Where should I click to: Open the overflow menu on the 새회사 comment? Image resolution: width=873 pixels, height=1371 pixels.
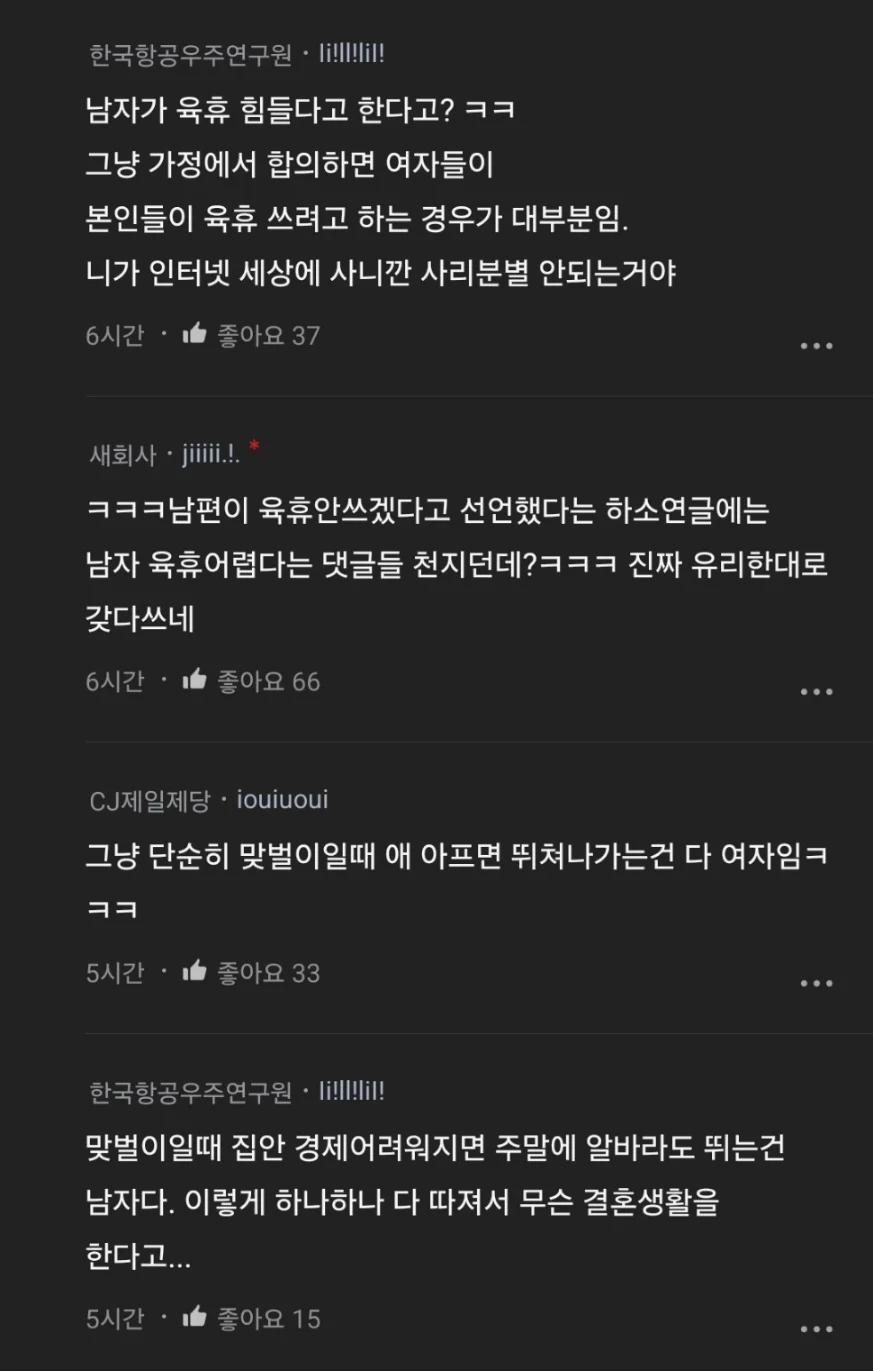pos(816,692)
